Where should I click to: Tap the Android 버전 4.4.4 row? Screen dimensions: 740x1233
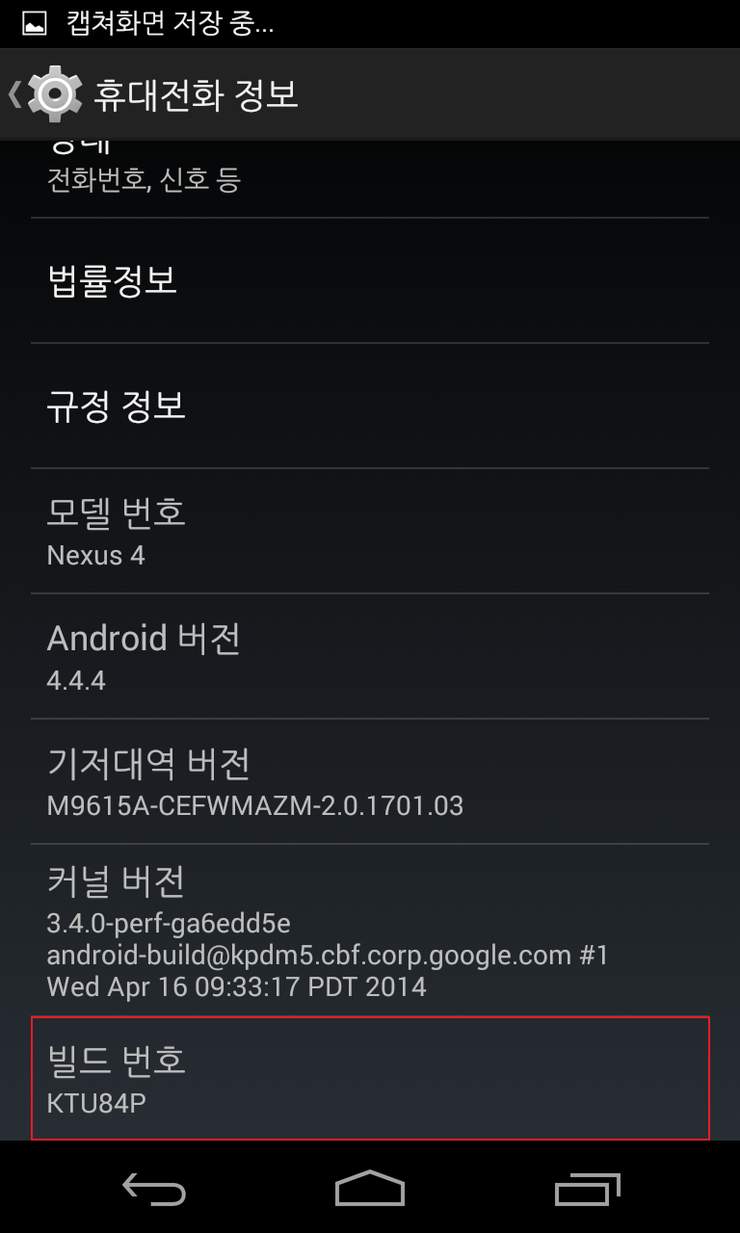point(370,656)
